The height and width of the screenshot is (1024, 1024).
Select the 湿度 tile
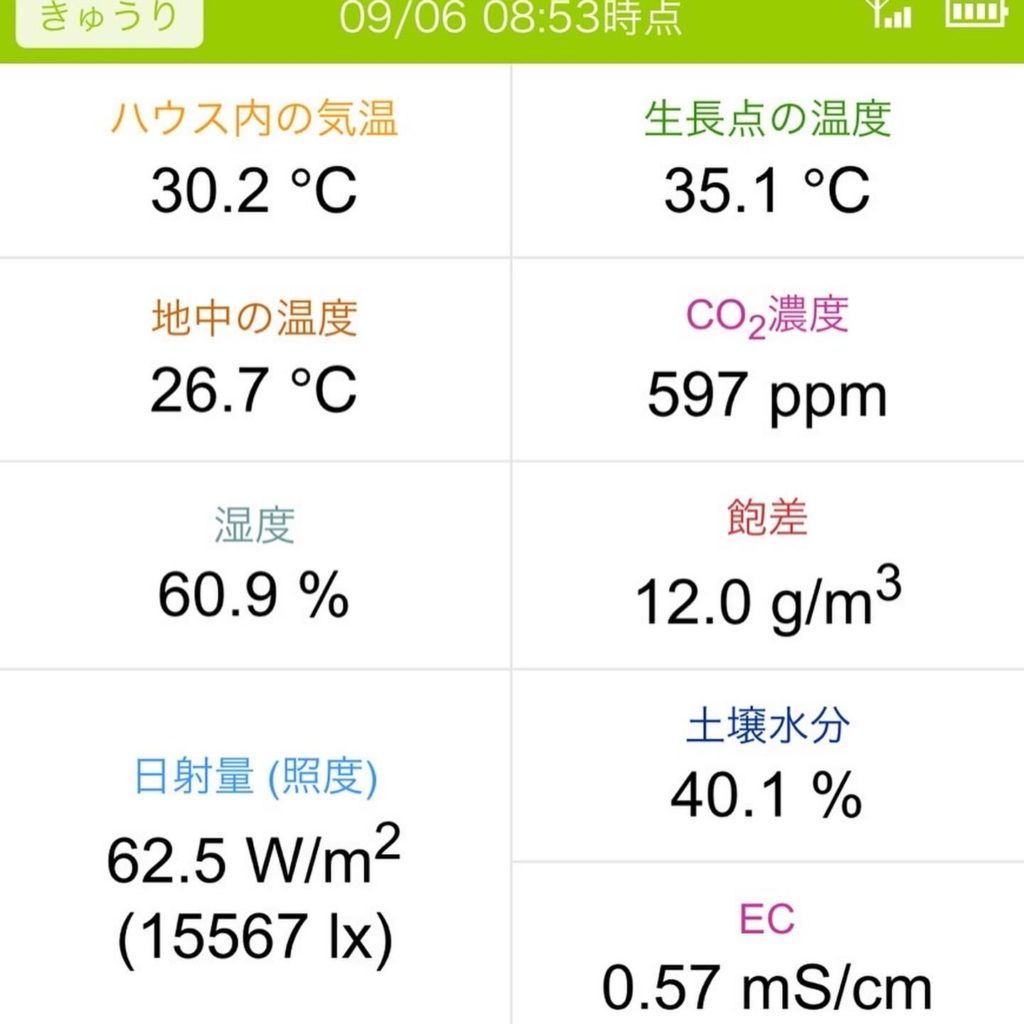pos(254,565)
